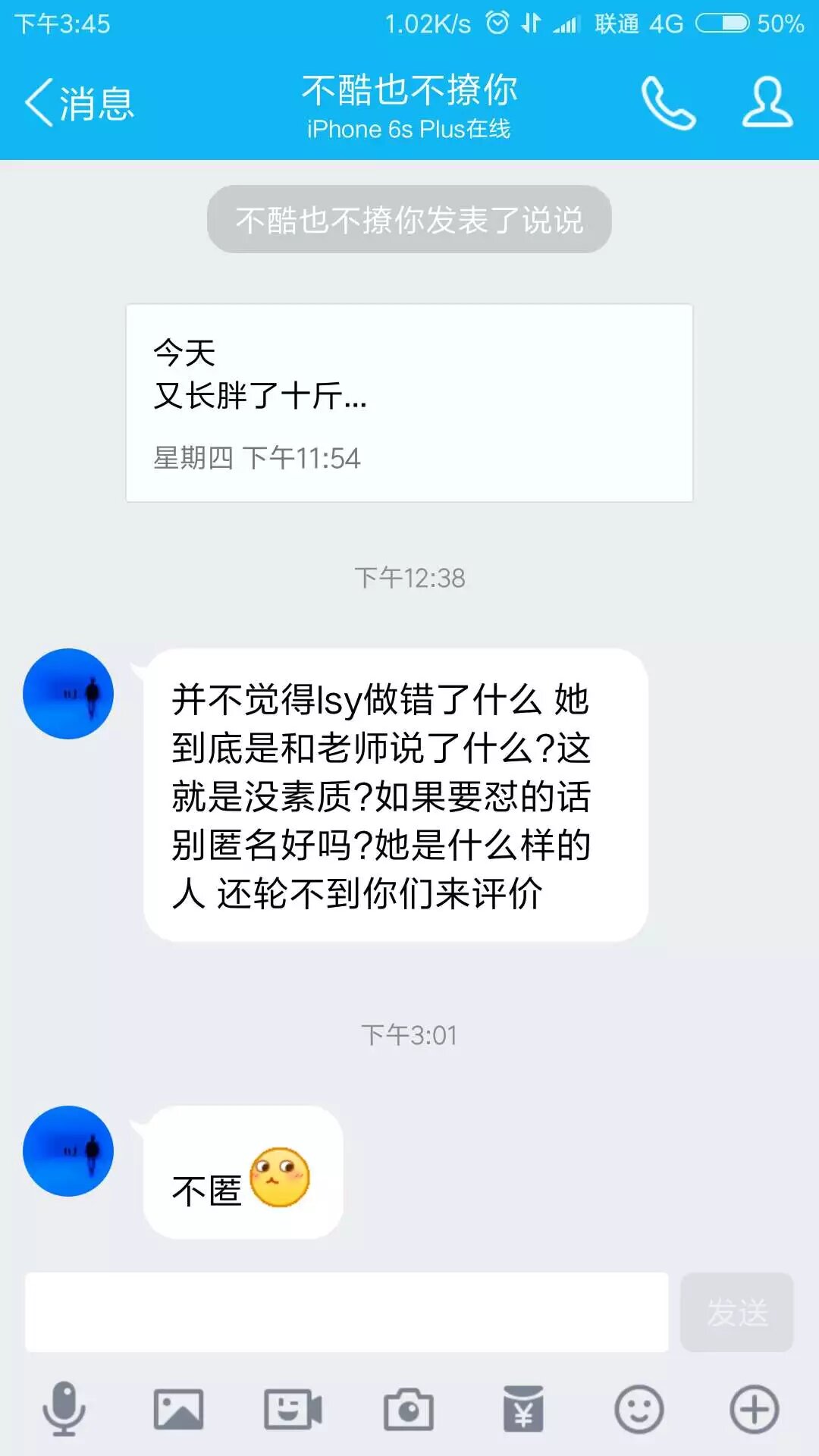Start a voice call with this contact

(668, 102)
